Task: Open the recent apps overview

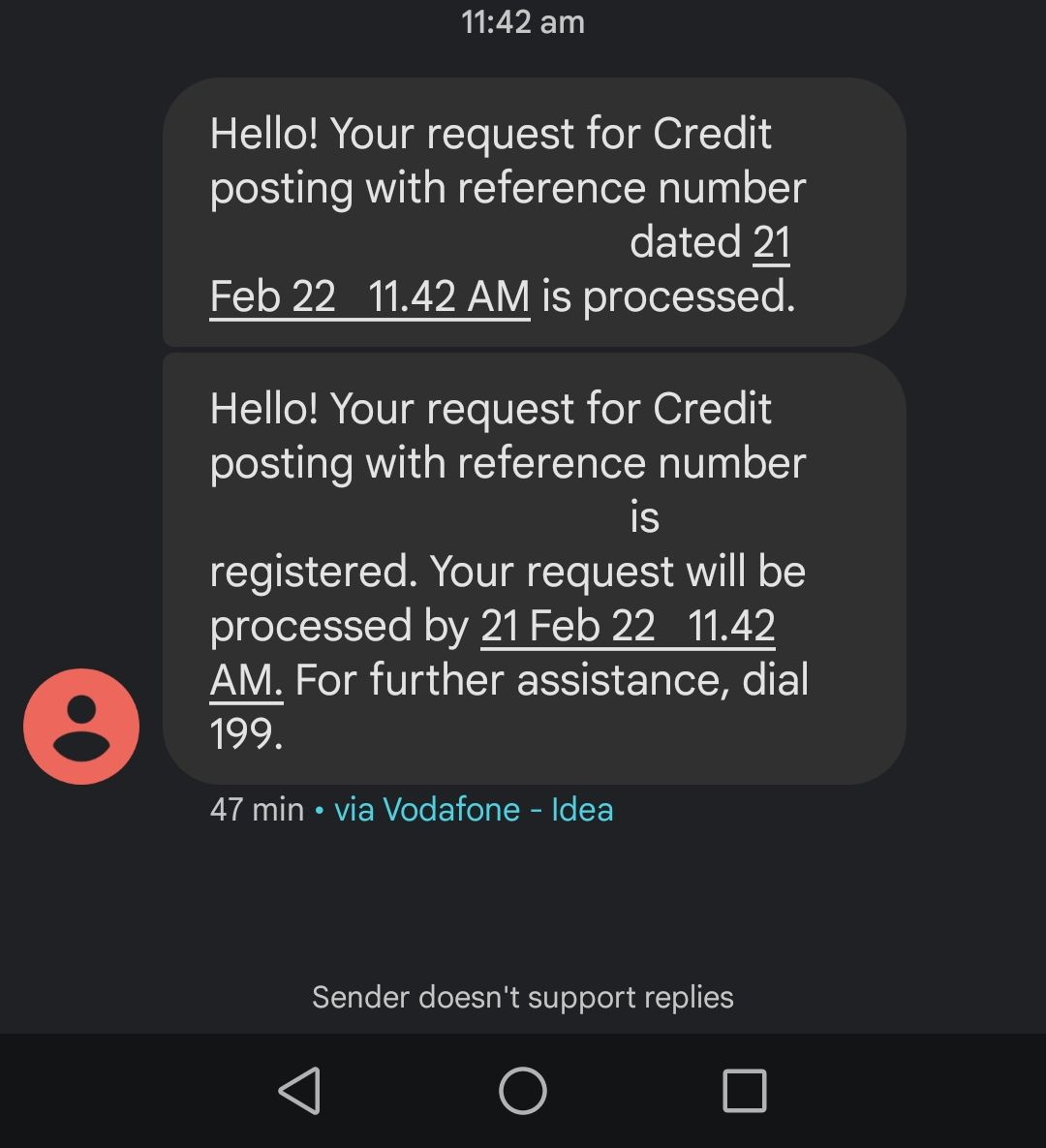Action: coord(745,1091)
